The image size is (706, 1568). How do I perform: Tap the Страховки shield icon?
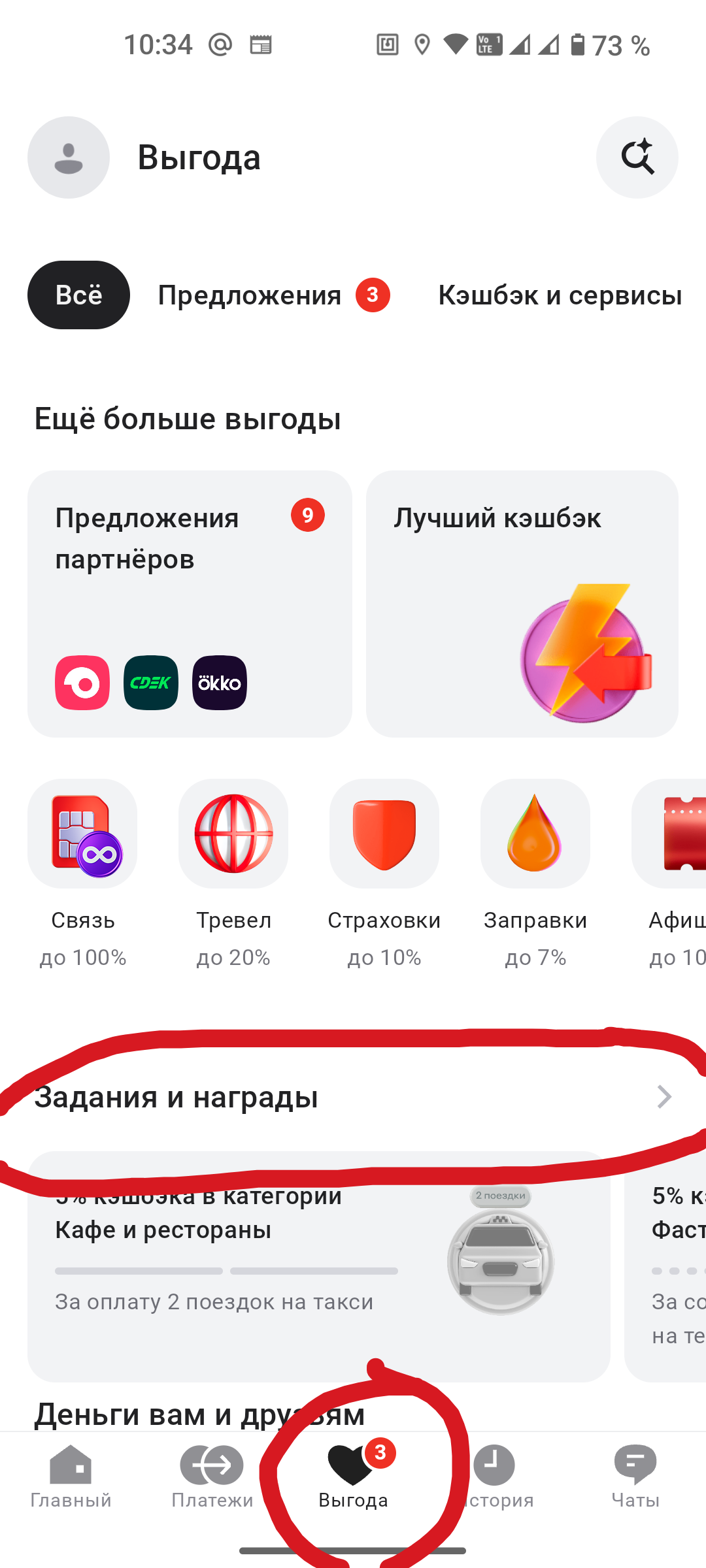pyautogui.click(x=384, y=835)
